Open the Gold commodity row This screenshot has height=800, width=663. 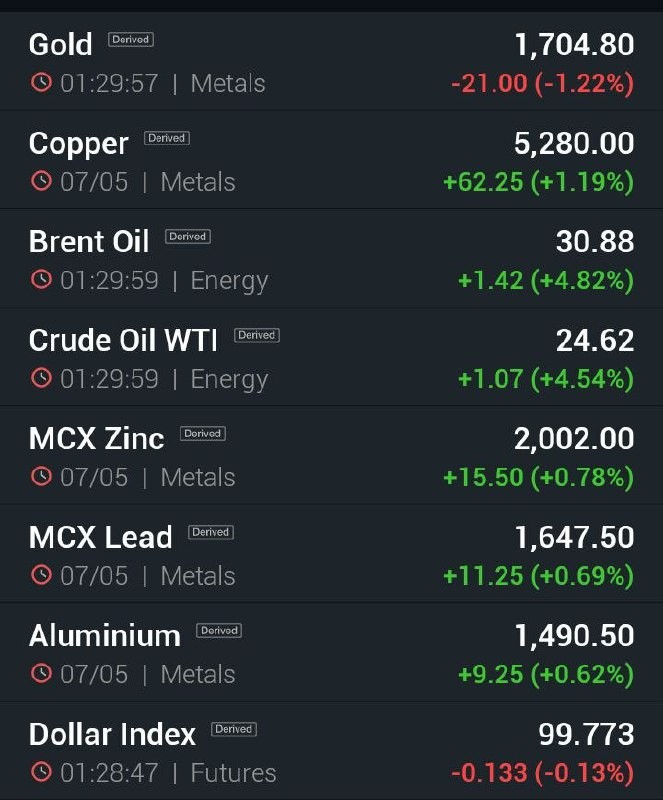[331, 61]
